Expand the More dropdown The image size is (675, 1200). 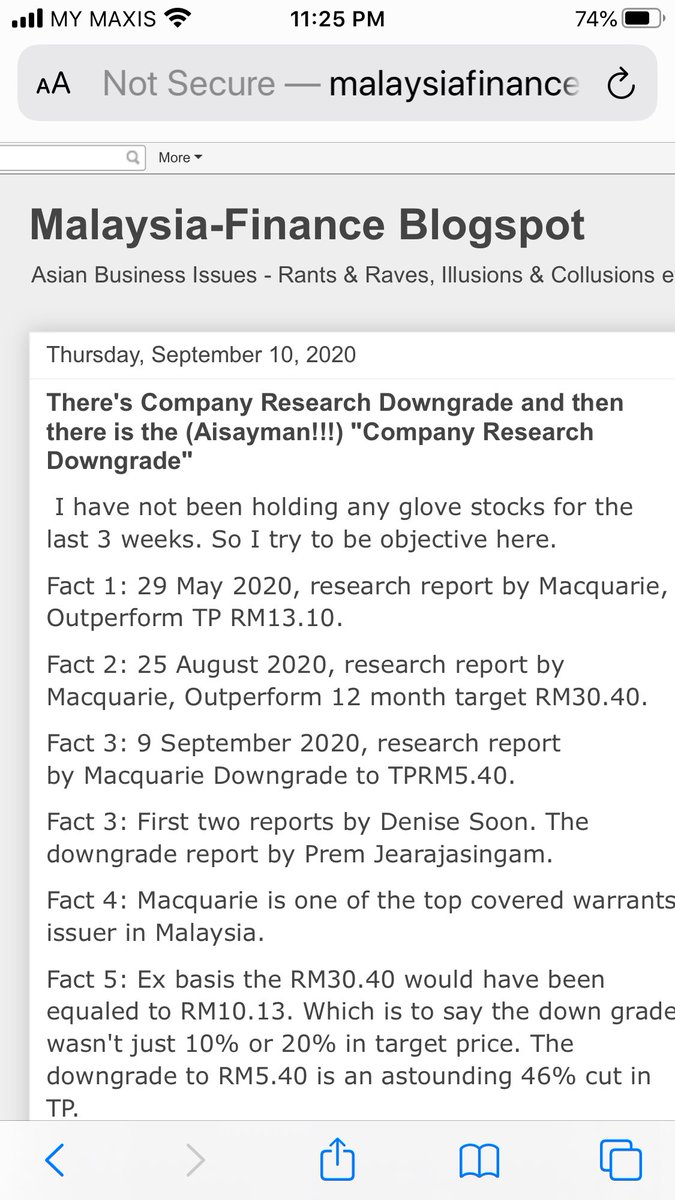(x=180, y=158)
